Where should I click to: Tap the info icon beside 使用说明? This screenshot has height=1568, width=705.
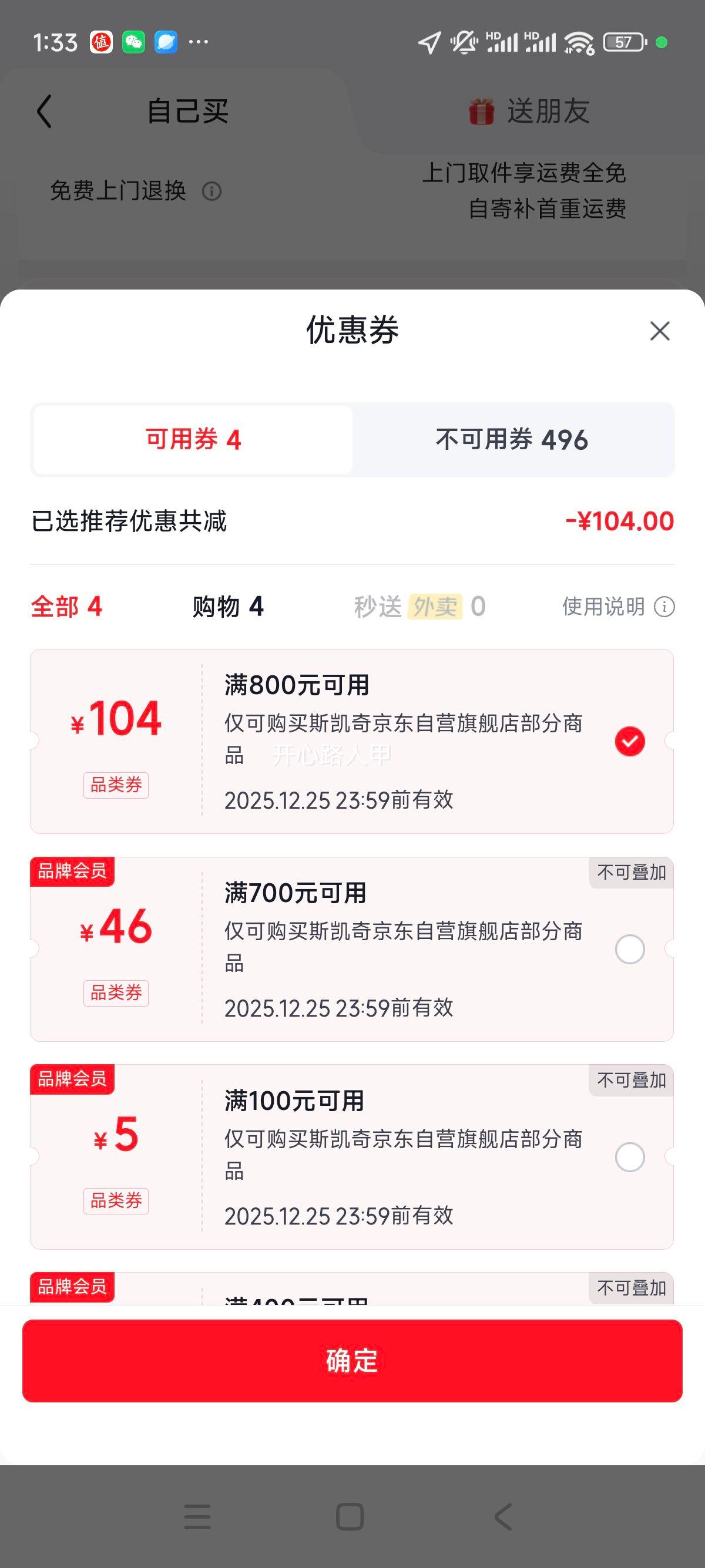click(664, 606)
